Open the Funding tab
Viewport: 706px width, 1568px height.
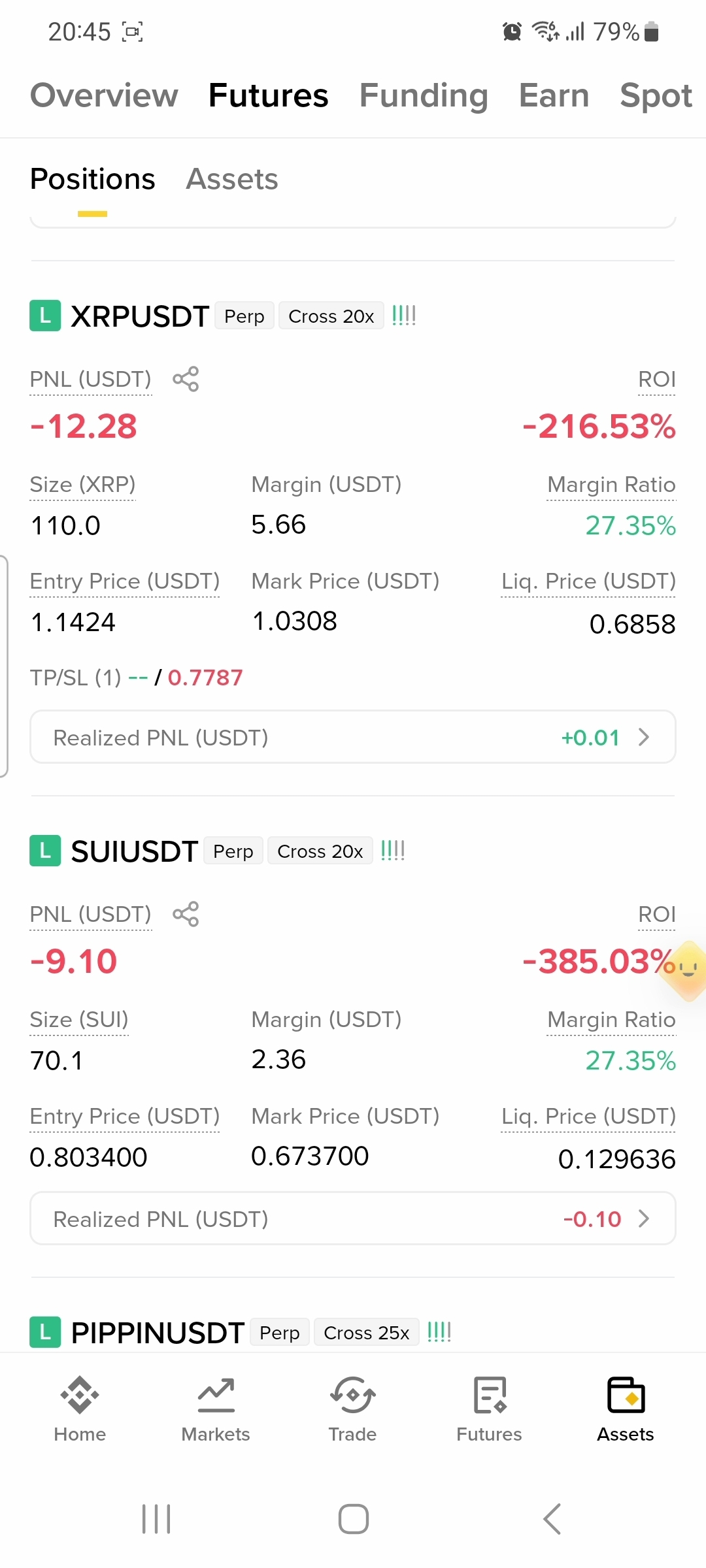(424, 95)
